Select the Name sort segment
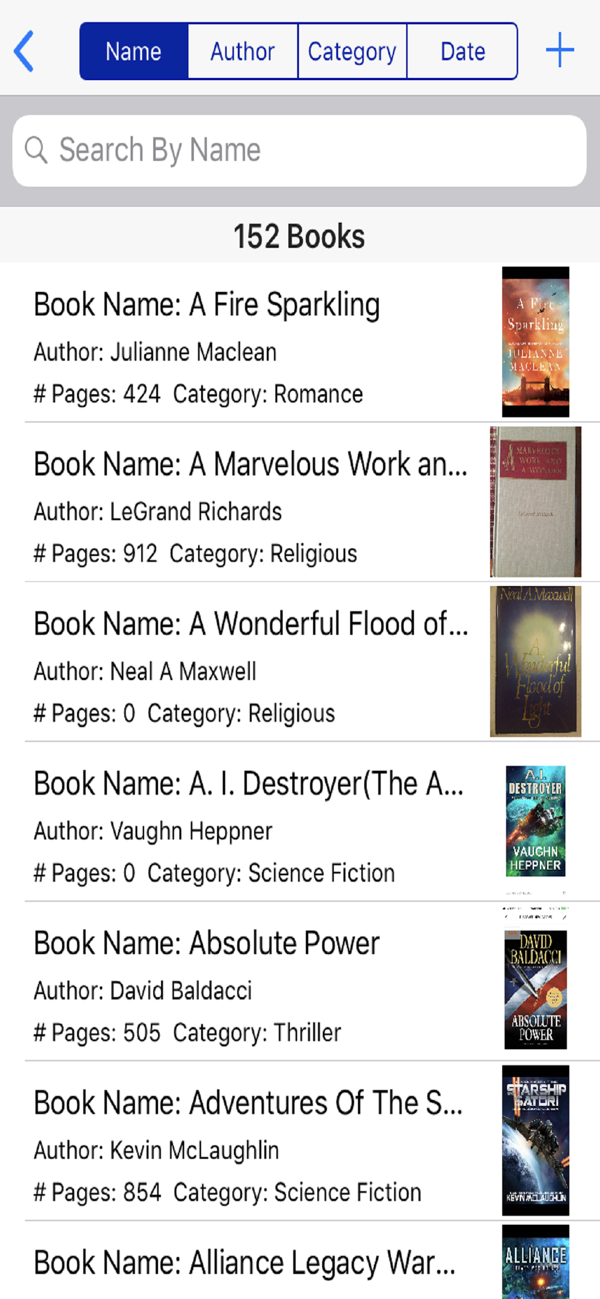Screen dimensions: 600x1299 [x=134, y=51]
